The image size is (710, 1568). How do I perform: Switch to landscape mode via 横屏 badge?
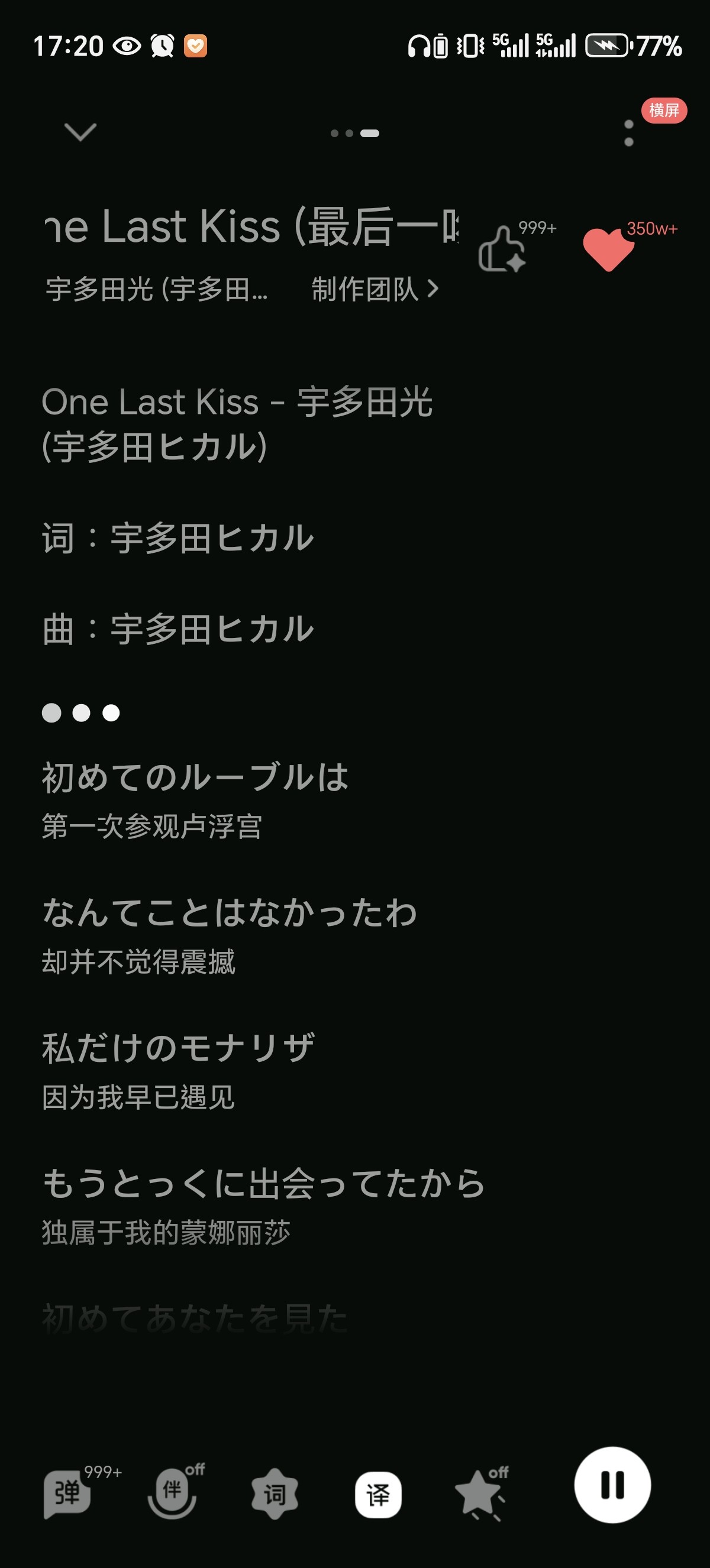coord(664,110)
